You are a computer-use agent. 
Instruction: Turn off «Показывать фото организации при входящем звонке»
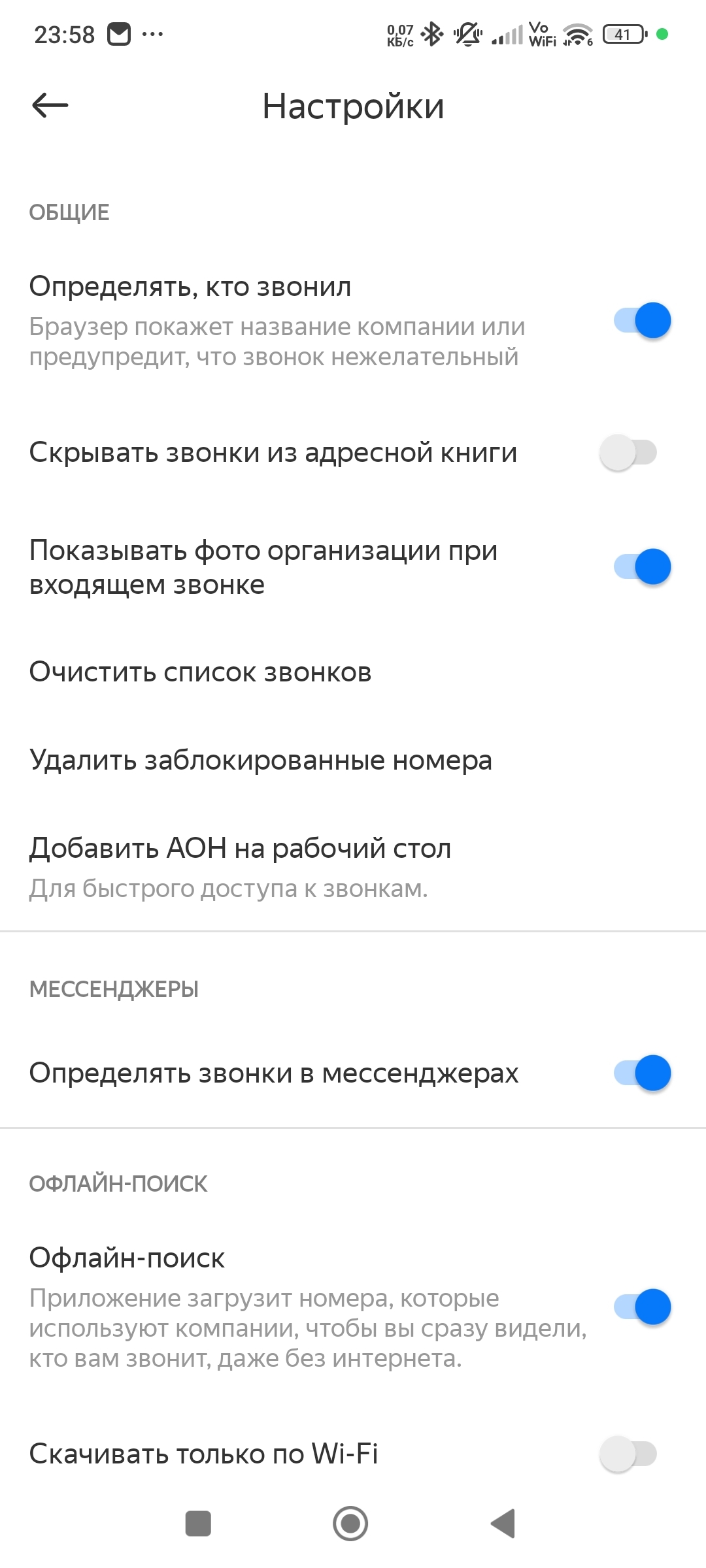tap(641, 566)
